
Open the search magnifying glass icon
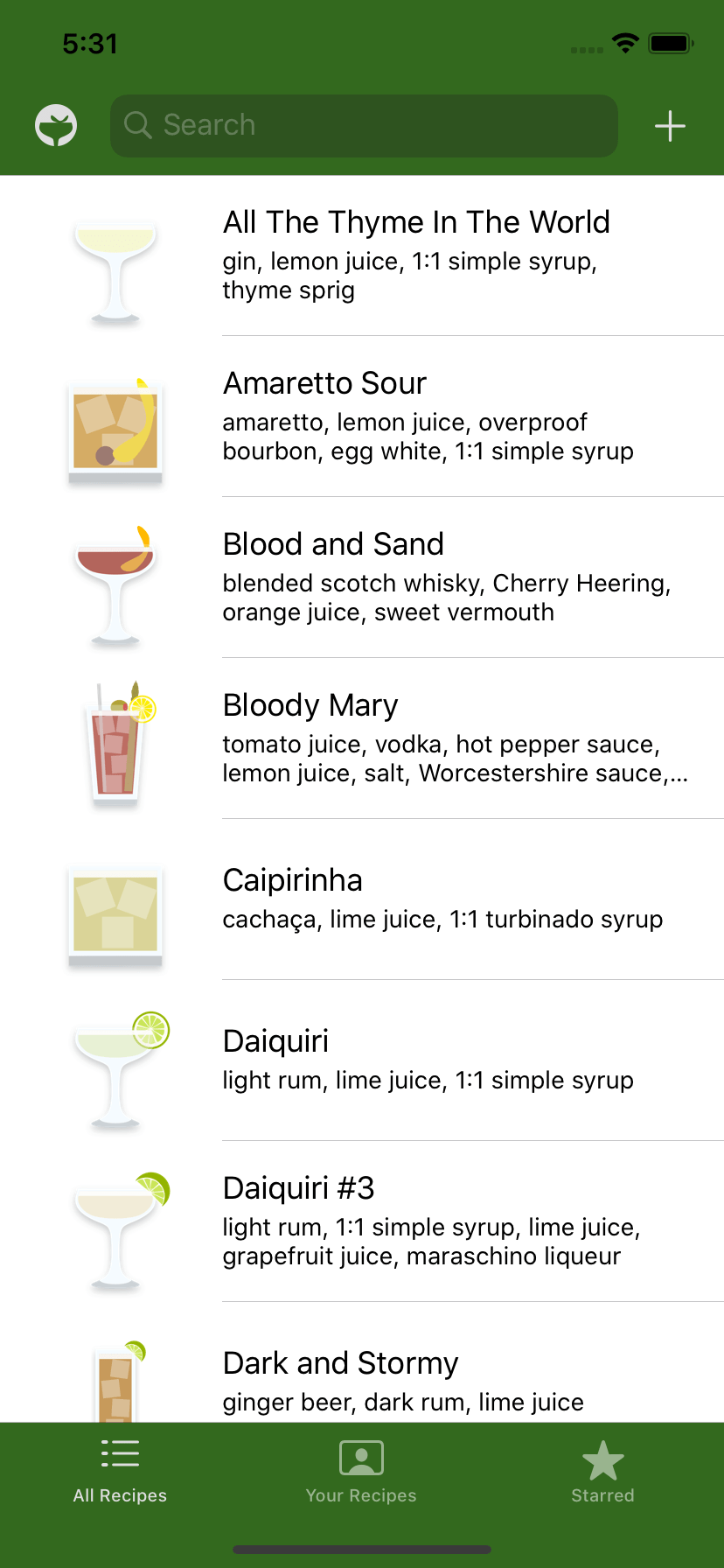(137, 125)
